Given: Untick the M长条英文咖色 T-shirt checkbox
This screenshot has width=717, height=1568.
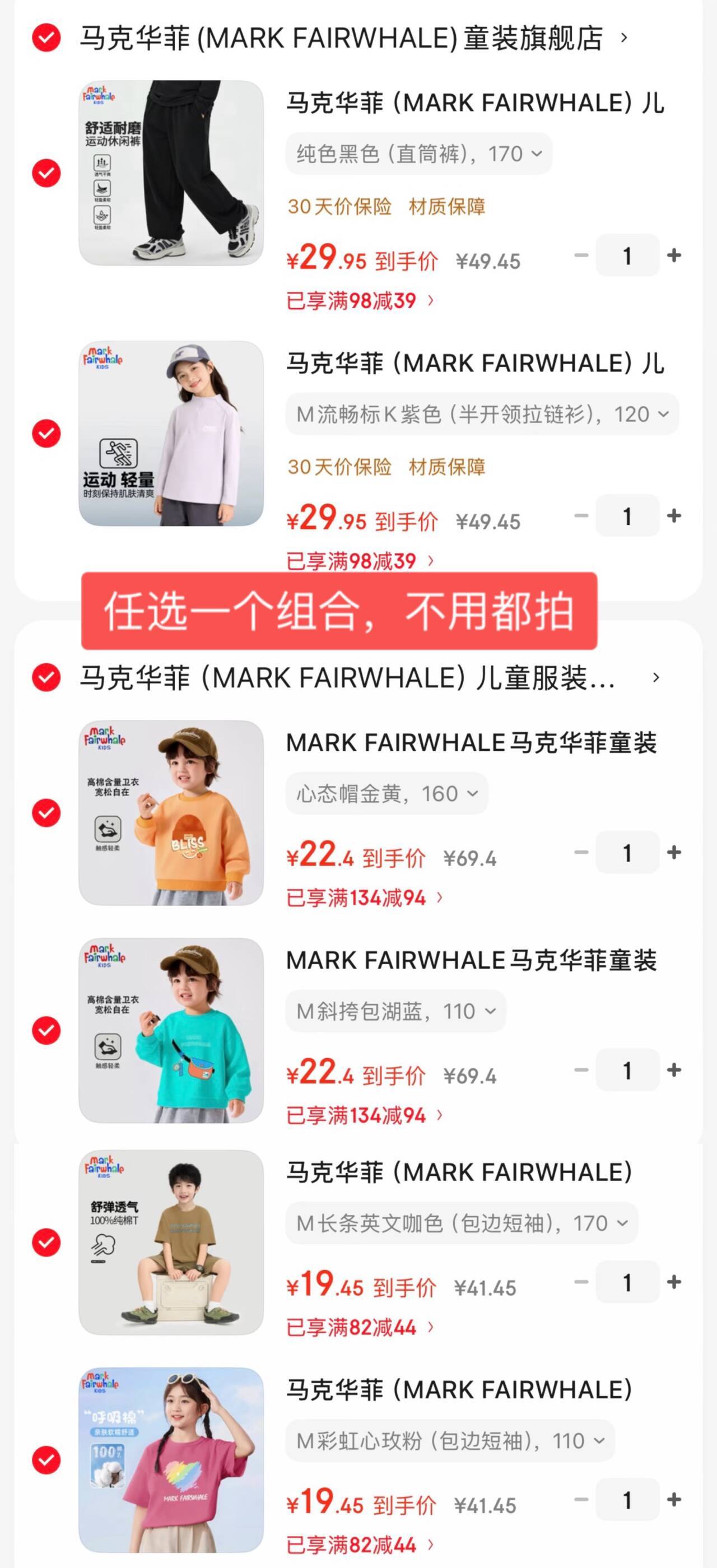Looking at the screenshot, I should click(x=46, y=1243).
